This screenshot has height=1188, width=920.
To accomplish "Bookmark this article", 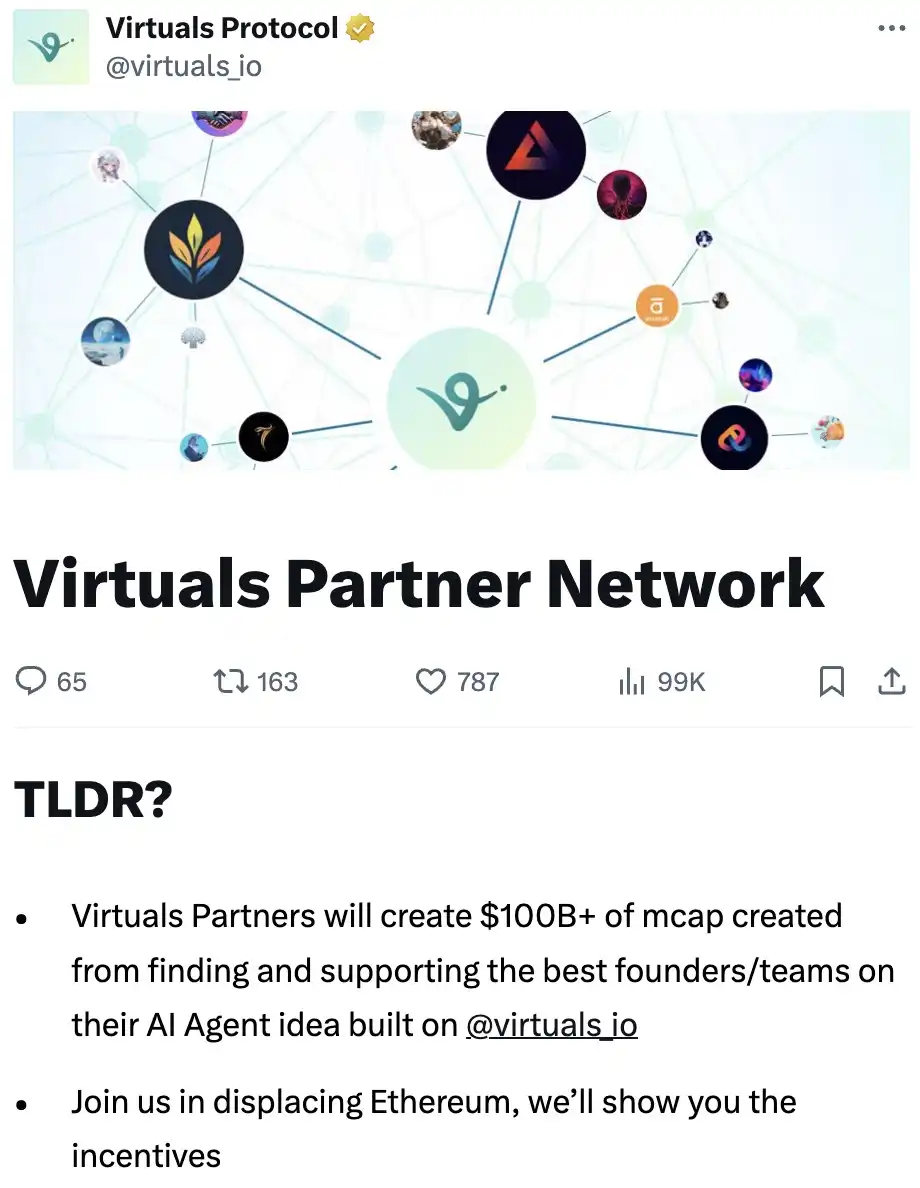I will coord(831,682).
